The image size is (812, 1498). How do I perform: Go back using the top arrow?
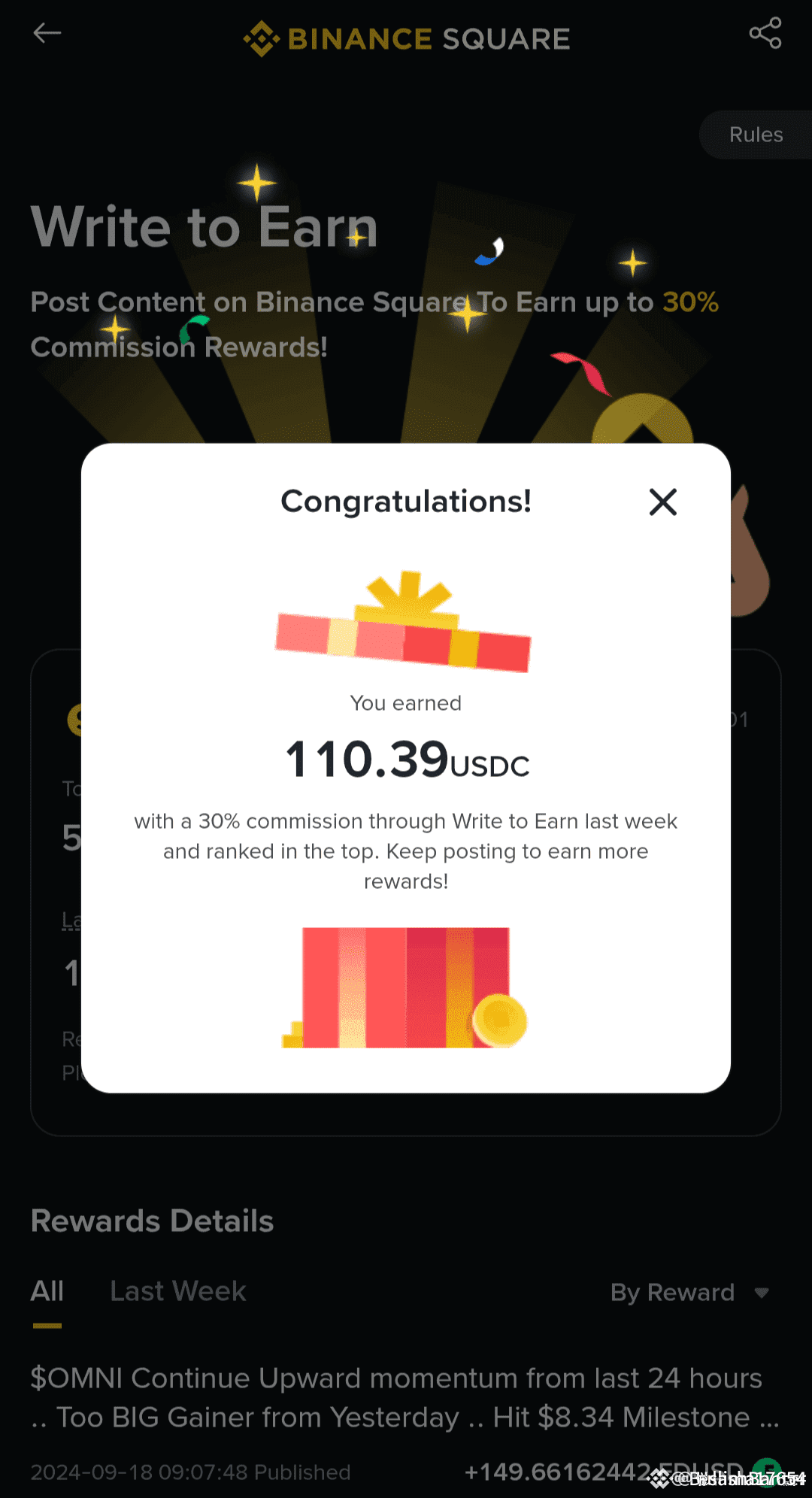pyautogui.click(x=47, y=33)
